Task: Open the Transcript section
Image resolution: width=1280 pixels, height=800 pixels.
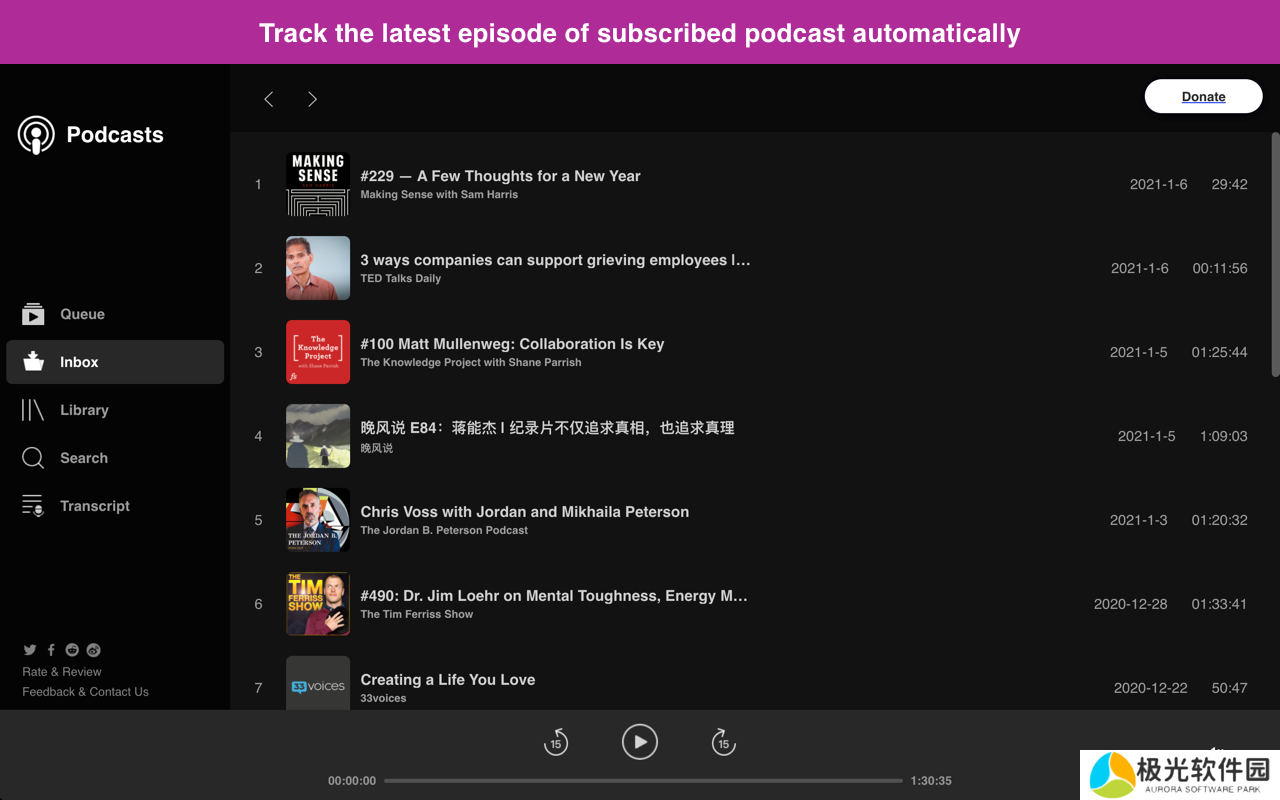Action: coord(94,506)
